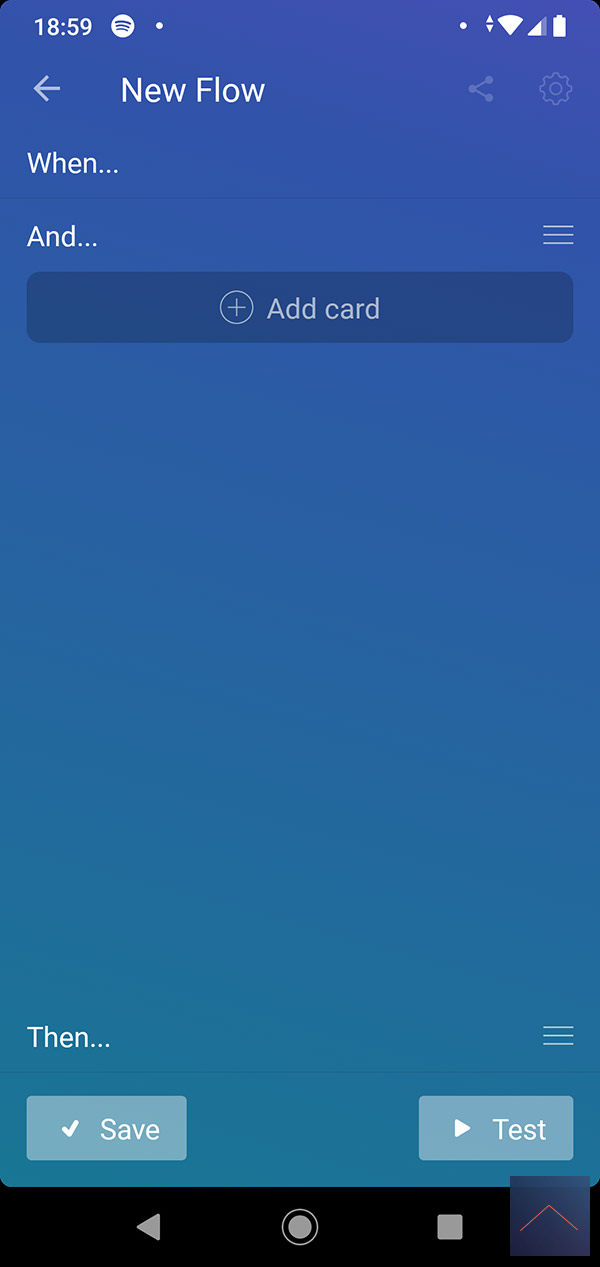Save the new flow
600x1267 pixels.
click(x=107, y=1128)
